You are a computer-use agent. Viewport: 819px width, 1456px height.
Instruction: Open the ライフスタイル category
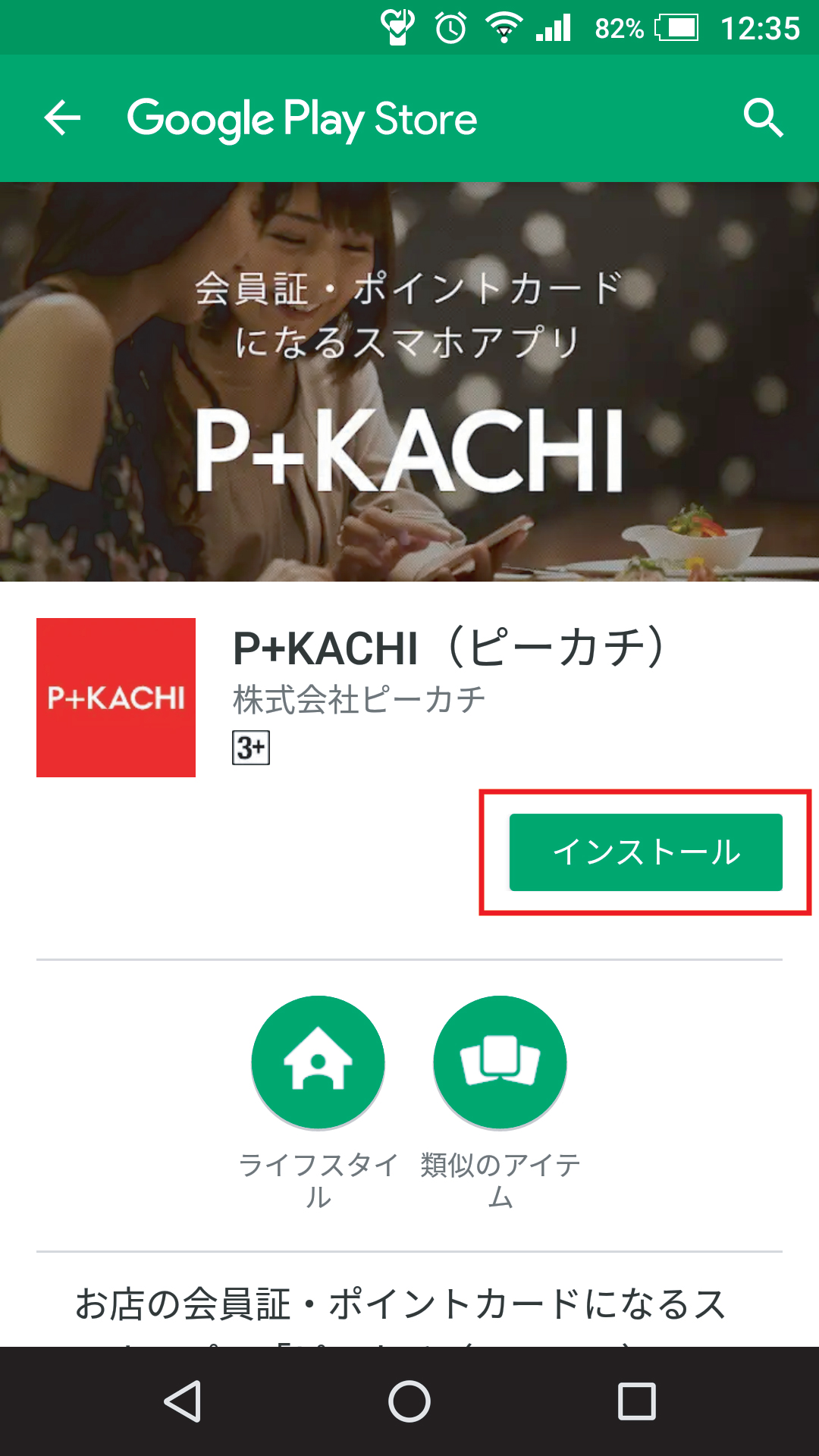tap(318, 1062)
